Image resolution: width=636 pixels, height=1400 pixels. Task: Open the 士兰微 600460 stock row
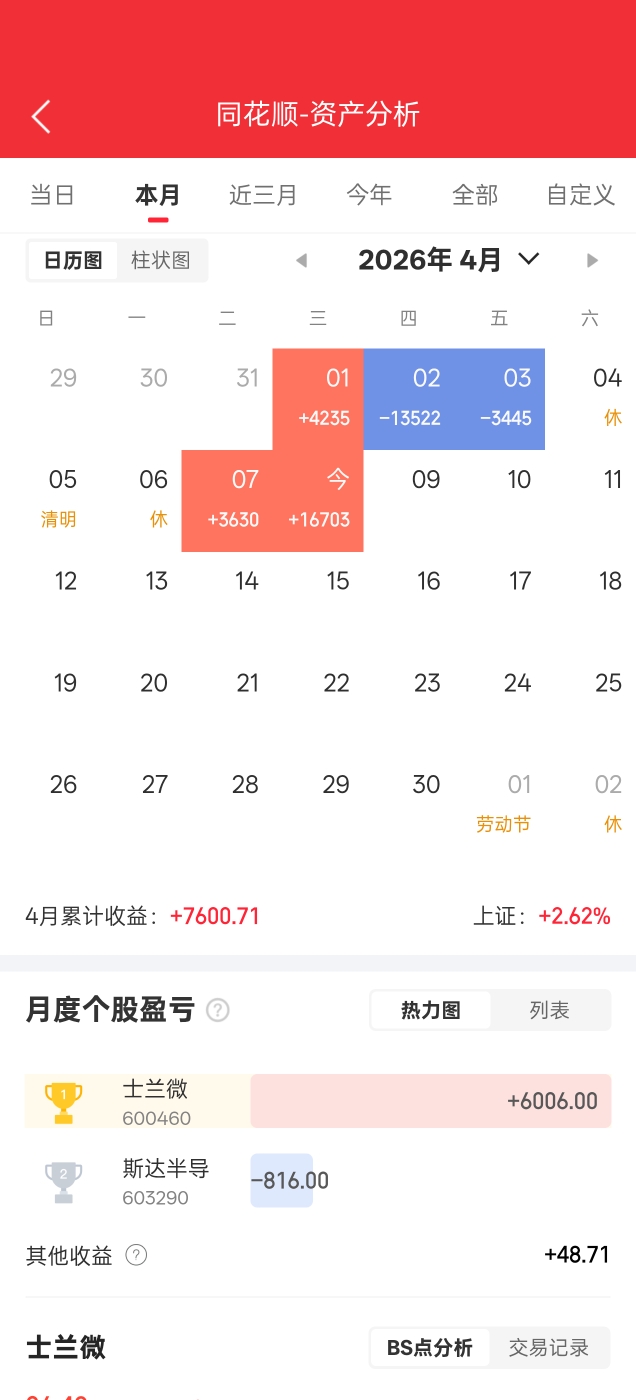pyautogui.click(x=318, y=1101)
